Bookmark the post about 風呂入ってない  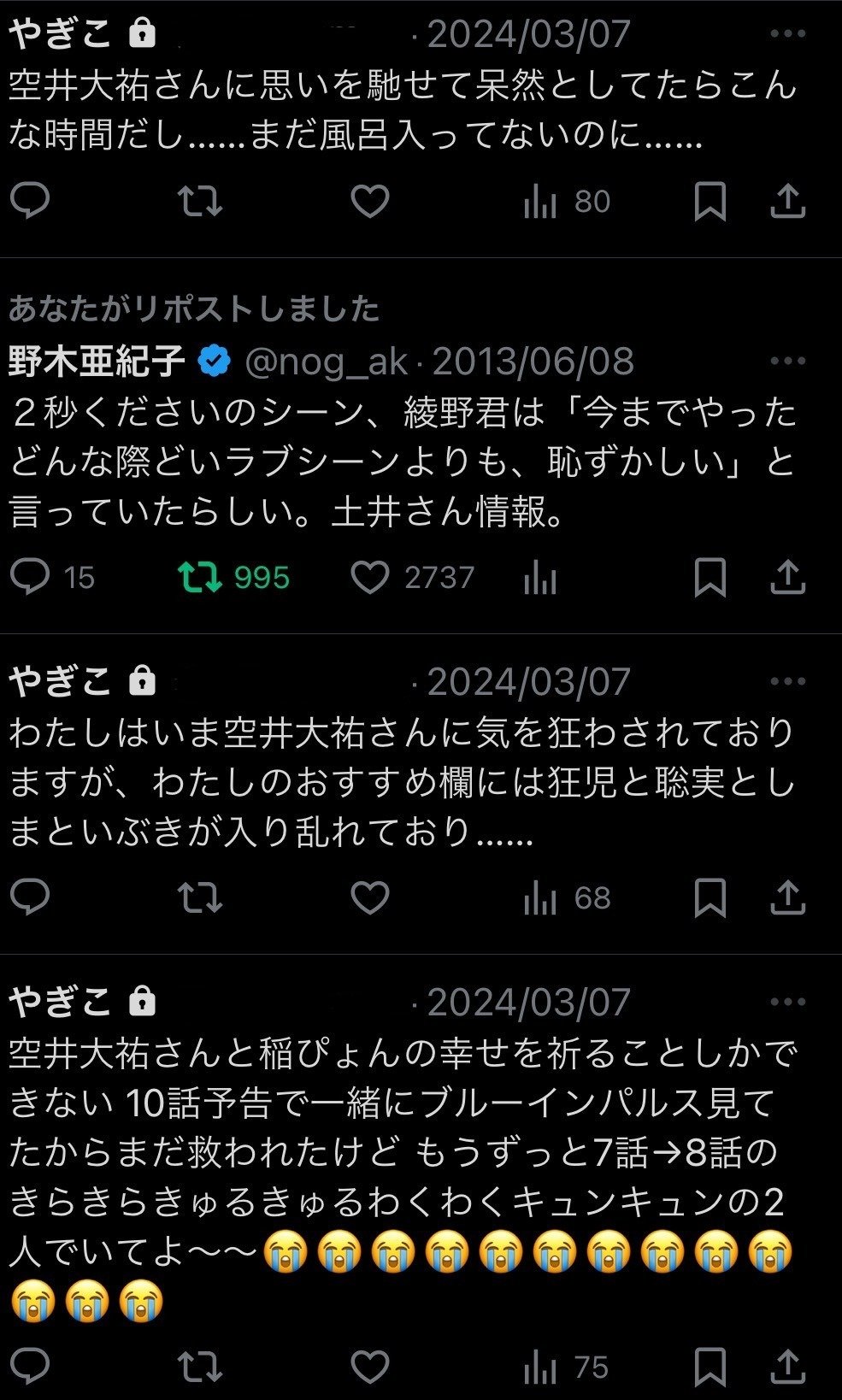point(710,202)
